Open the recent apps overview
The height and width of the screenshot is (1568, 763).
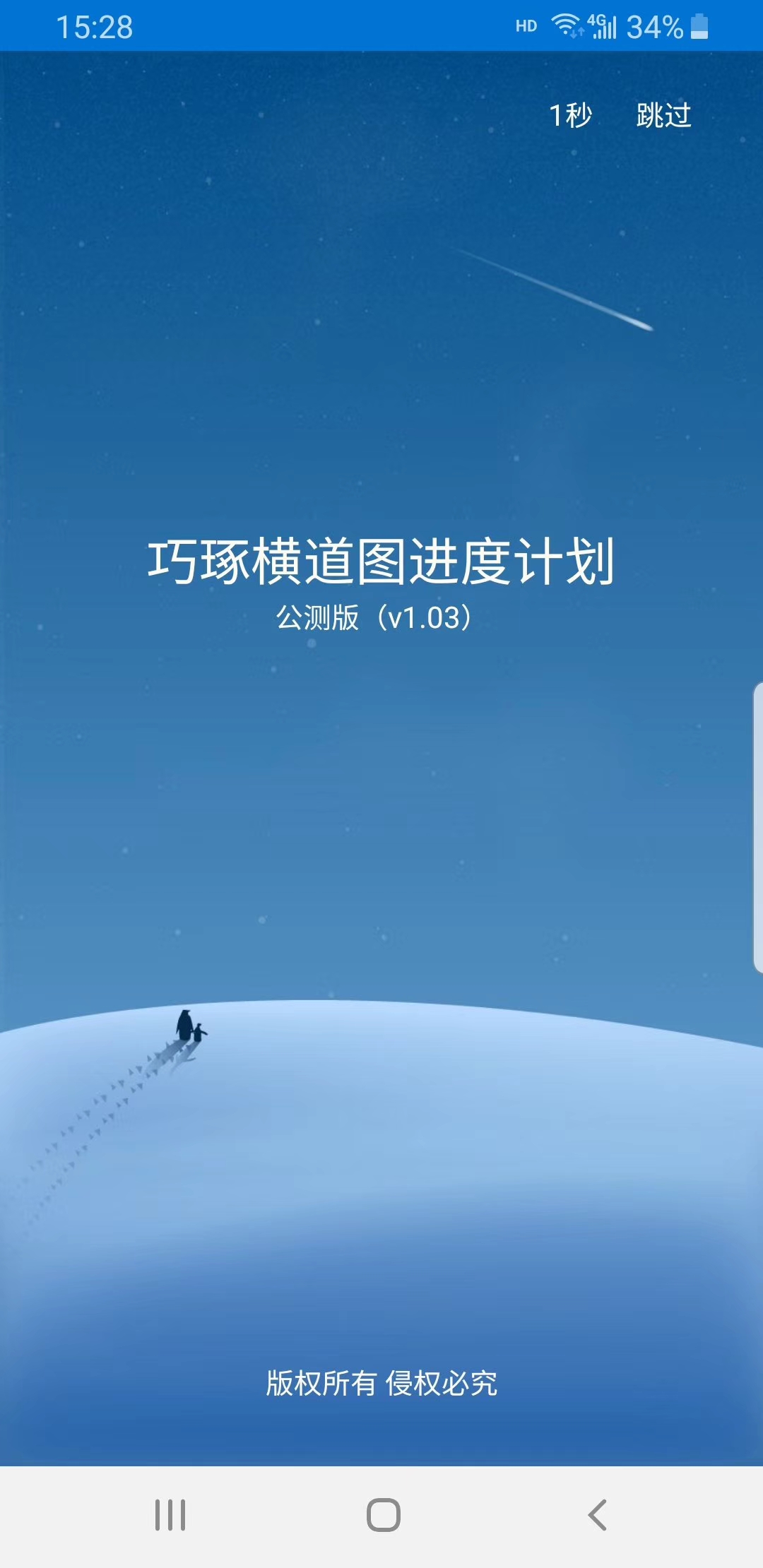(x=170, y=1515)
